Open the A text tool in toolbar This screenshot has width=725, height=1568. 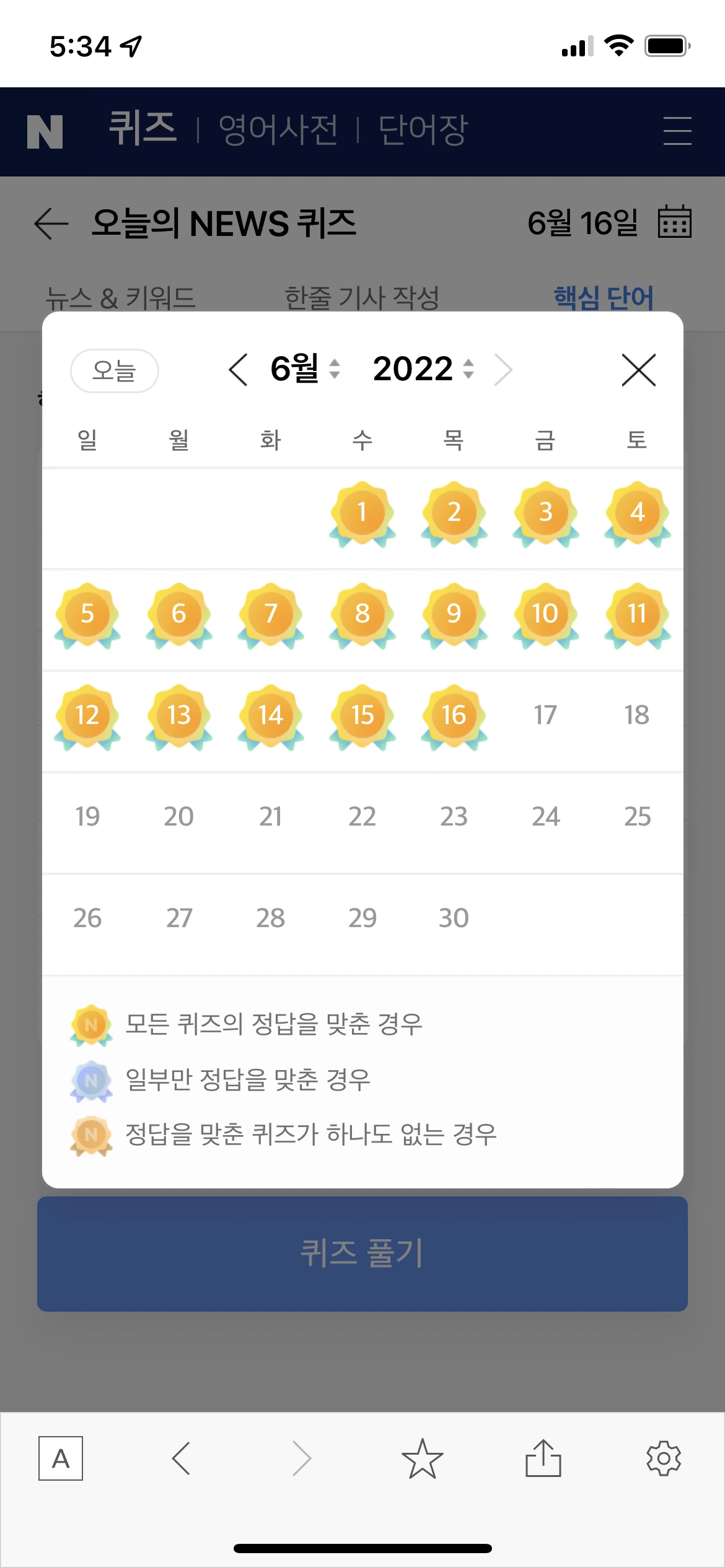61,1458
